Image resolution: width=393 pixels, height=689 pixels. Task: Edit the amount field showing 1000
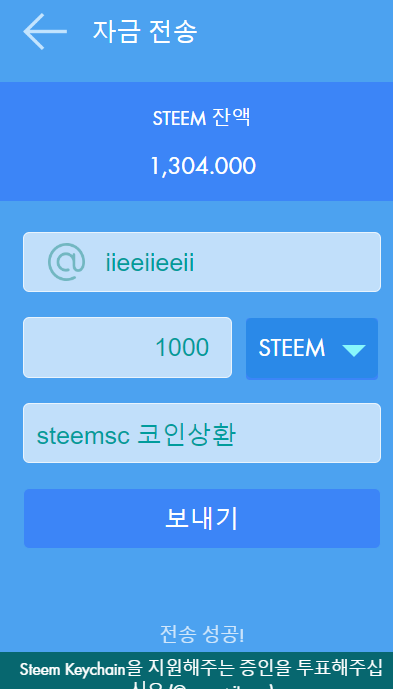pyautogui.click(x=127, y=348)
